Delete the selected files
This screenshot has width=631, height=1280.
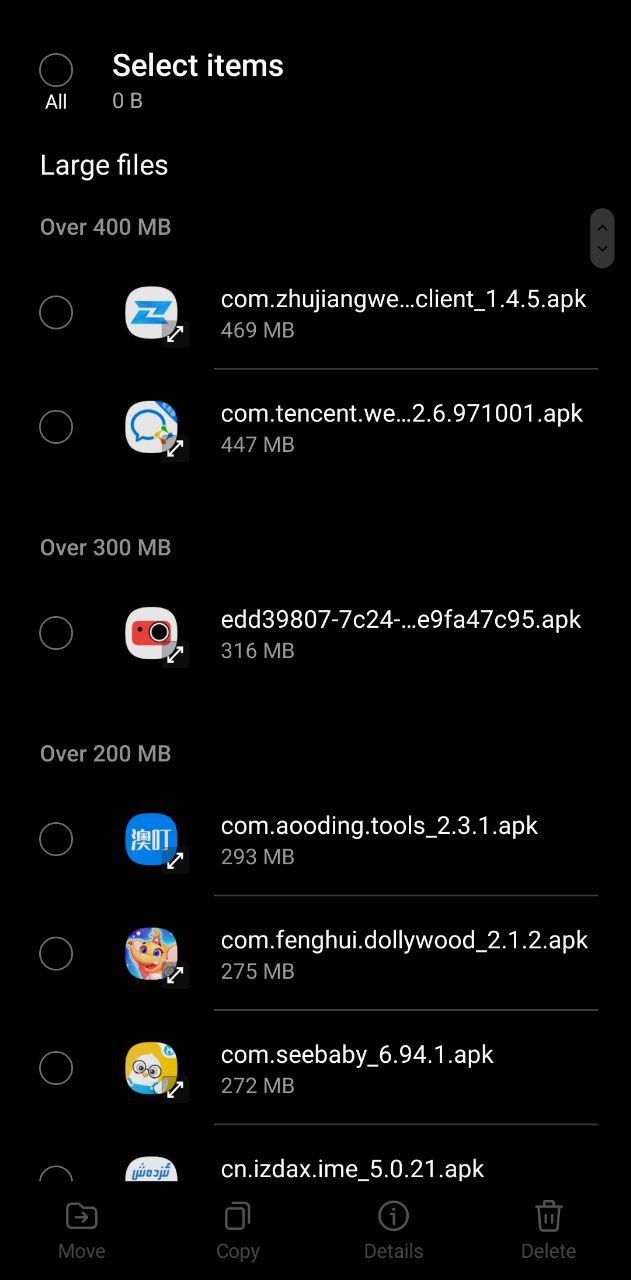[x=548, y=1230]
